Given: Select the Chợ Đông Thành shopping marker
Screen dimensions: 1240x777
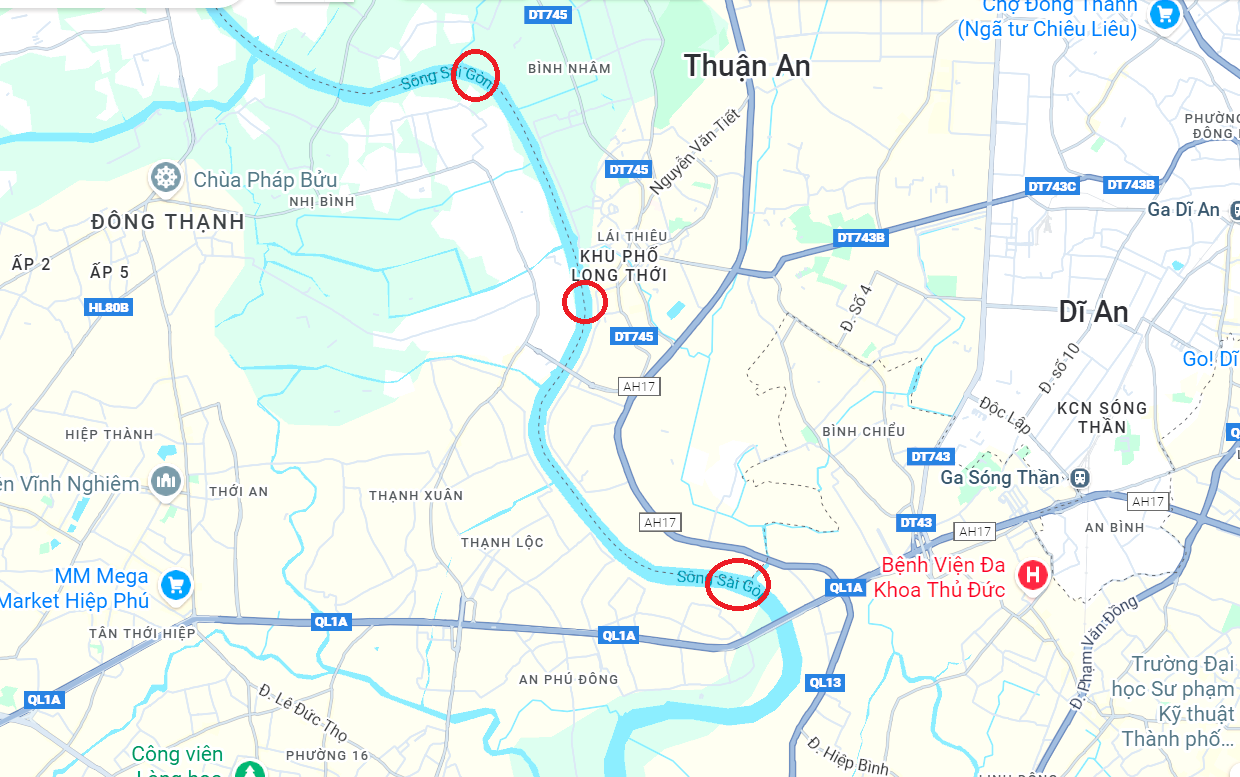Looking at the screenshot, I should [1163, 13].
